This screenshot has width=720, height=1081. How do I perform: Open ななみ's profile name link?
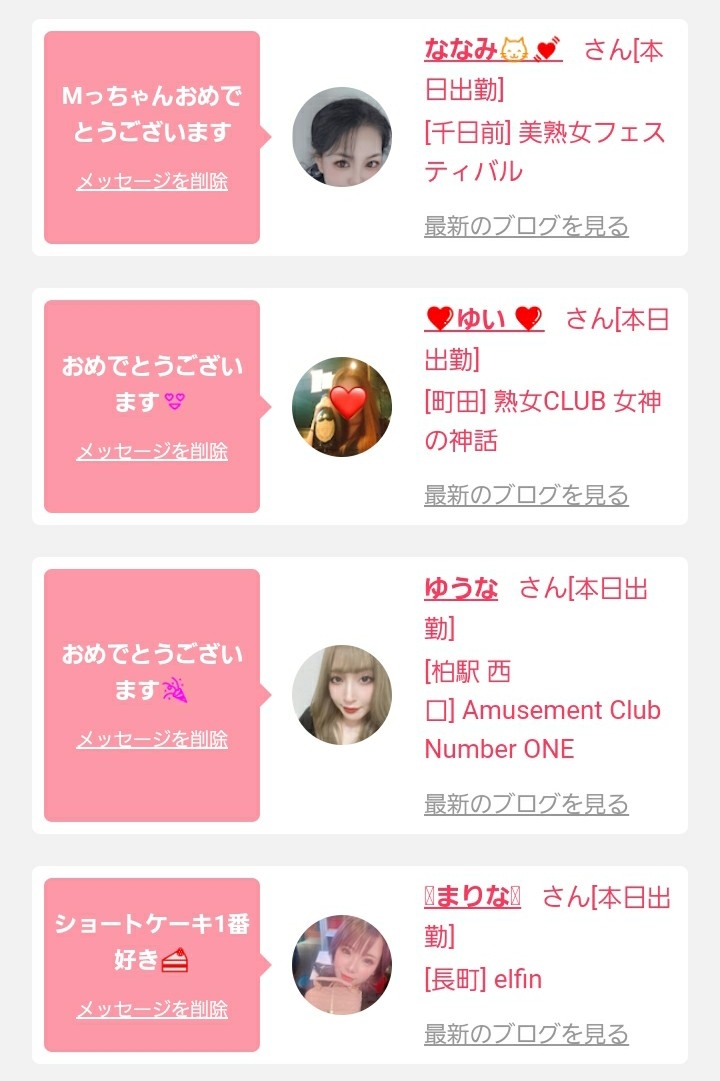(x=493, y=49)
